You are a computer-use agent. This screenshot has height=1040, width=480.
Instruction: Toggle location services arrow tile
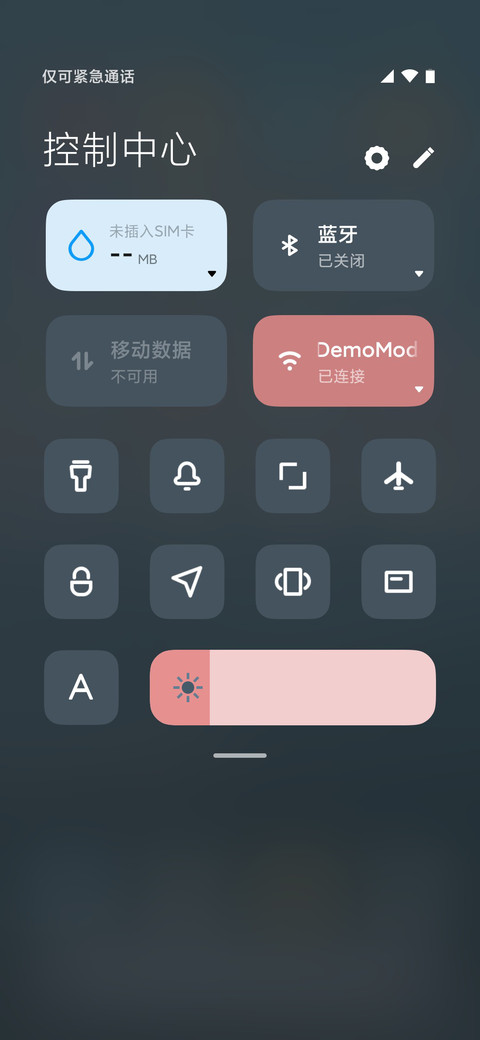pyautogui.click(x=187, y=582)
